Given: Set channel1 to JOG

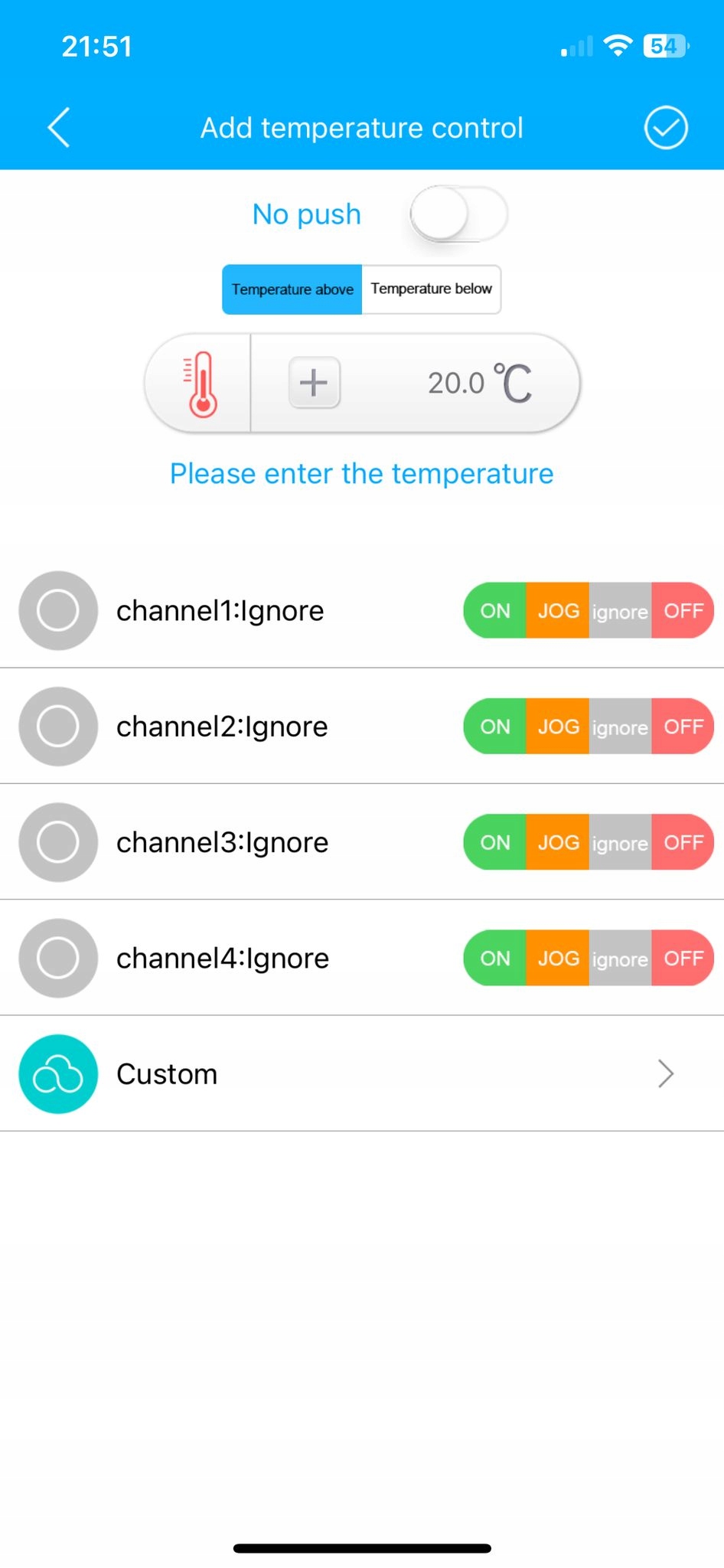Looking at the screenshot, I should click(558, 611).
